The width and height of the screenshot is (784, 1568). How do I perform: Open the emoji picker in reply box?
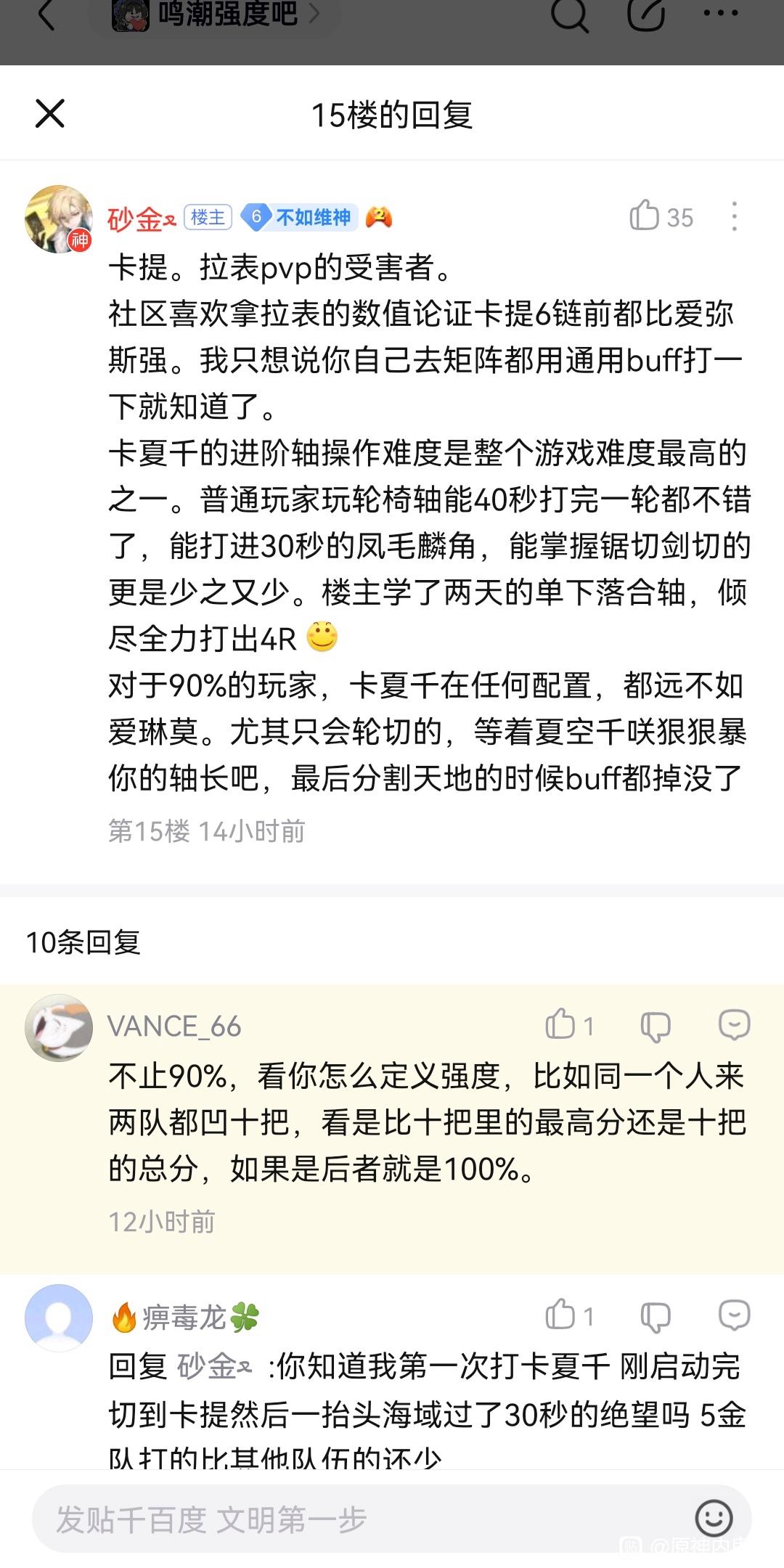point(714,1517)
